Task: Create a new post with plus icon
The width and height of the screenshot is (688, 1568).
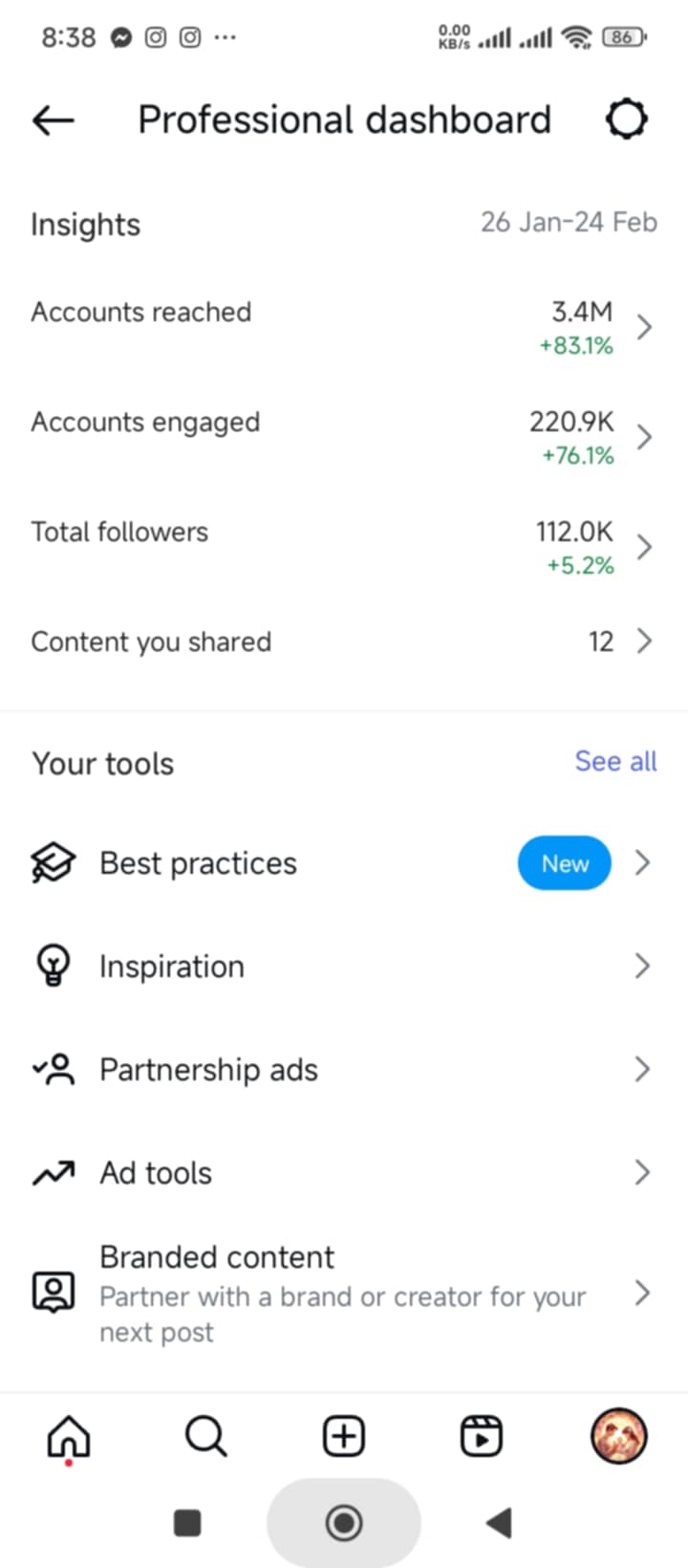Action: pos(344,1436)
